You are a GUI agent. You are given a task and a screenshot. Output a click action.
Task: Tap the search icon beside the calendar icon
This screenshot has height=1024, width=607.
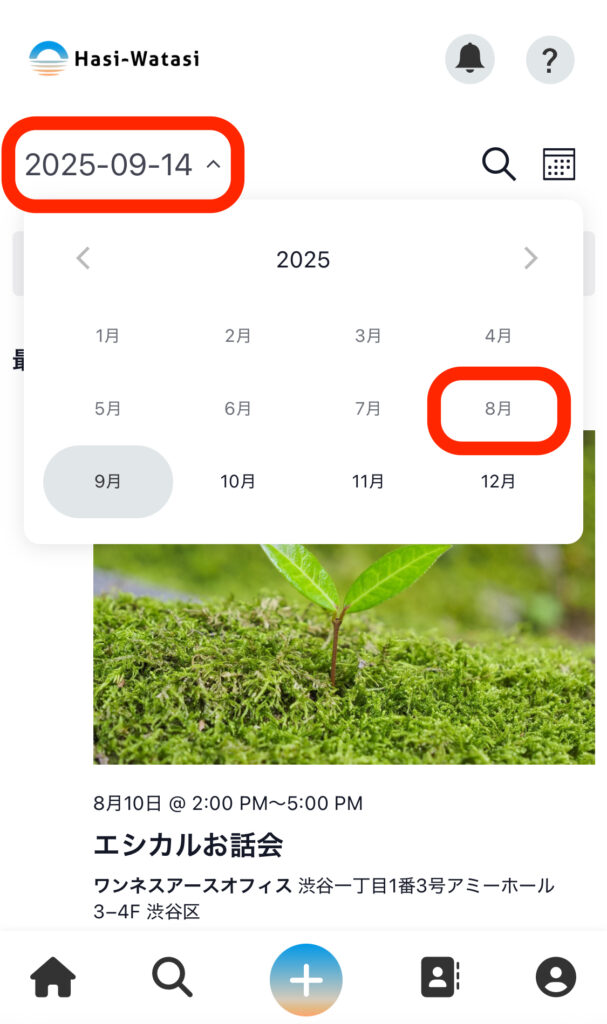coord(498,164)
